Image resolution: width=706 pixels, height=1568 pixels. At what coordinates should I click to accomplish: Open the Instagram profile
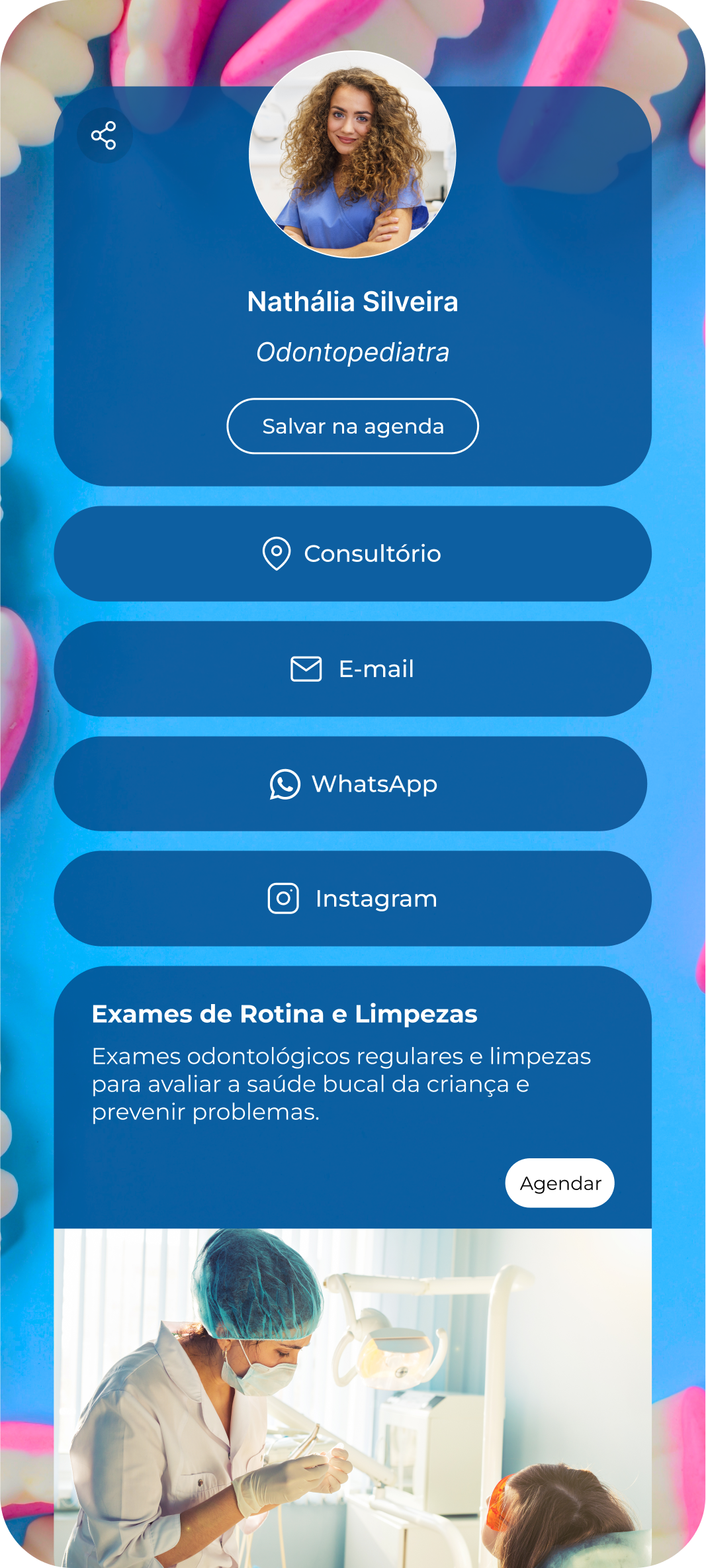[x=353, y=899]
